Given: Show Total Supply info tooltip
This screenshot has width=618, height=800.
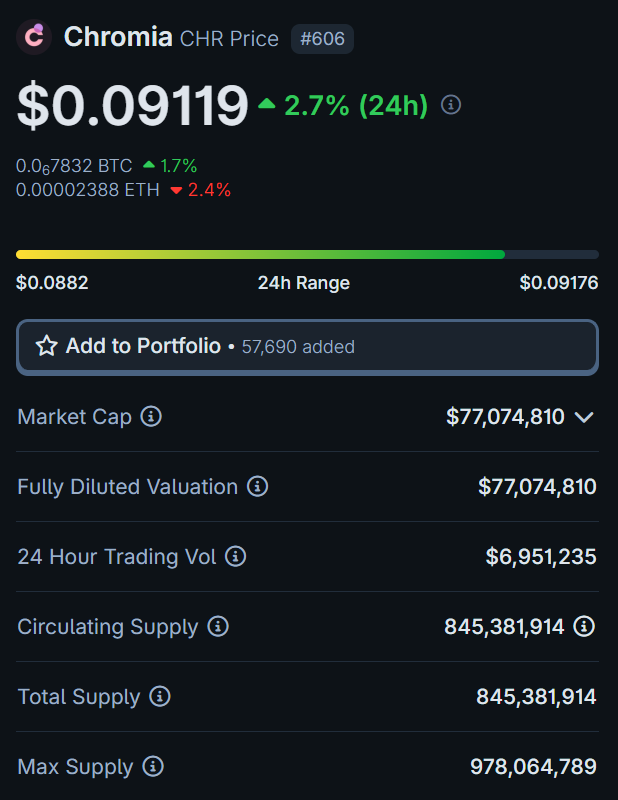Looking at the screenshot, I should pos(159,697).
